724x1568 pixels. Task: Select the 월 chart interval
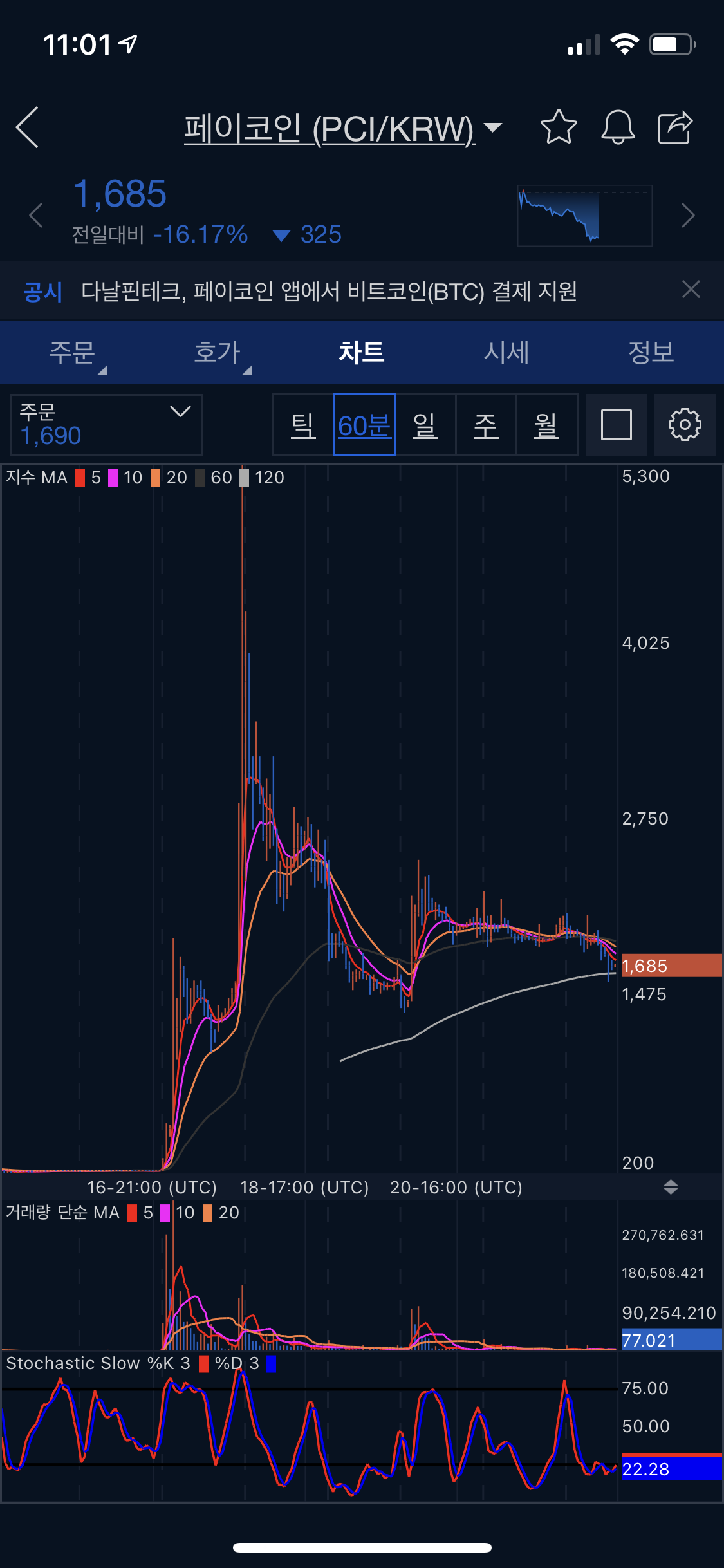546,425
